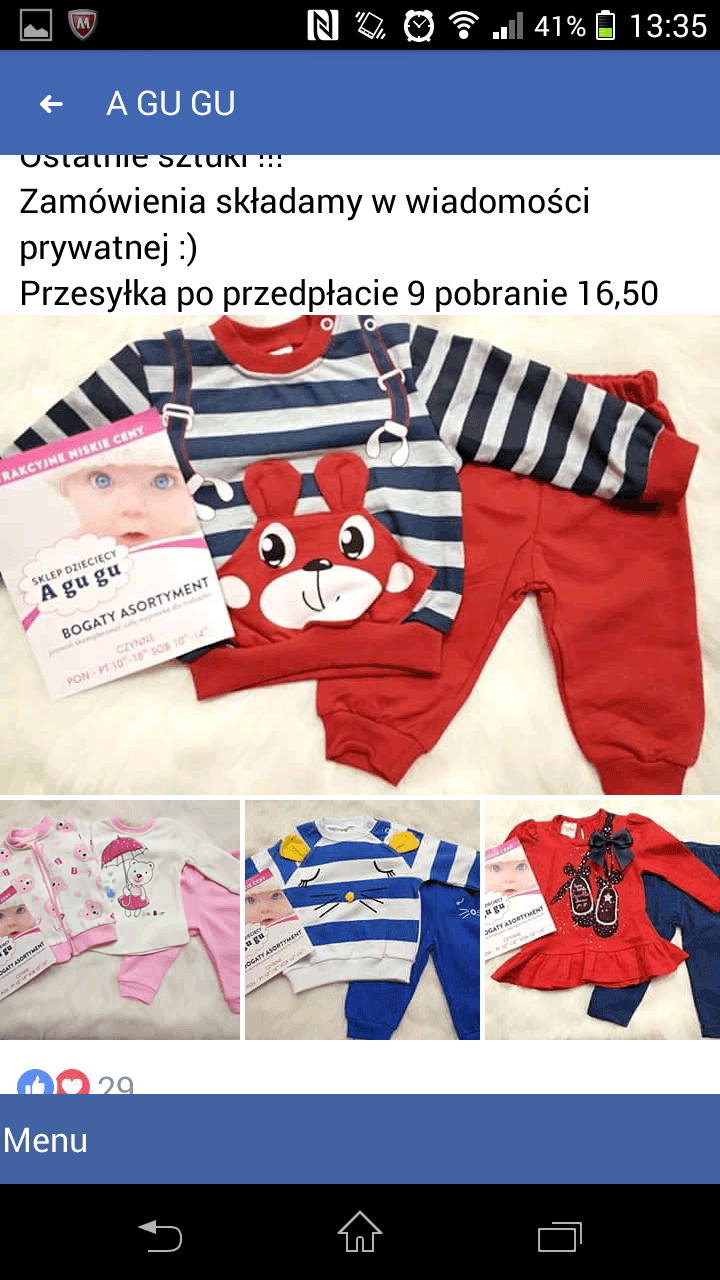Open the pink umbrella bear pajama photo
Viewport: 720px width, 1280px height.
pos(120,920)
